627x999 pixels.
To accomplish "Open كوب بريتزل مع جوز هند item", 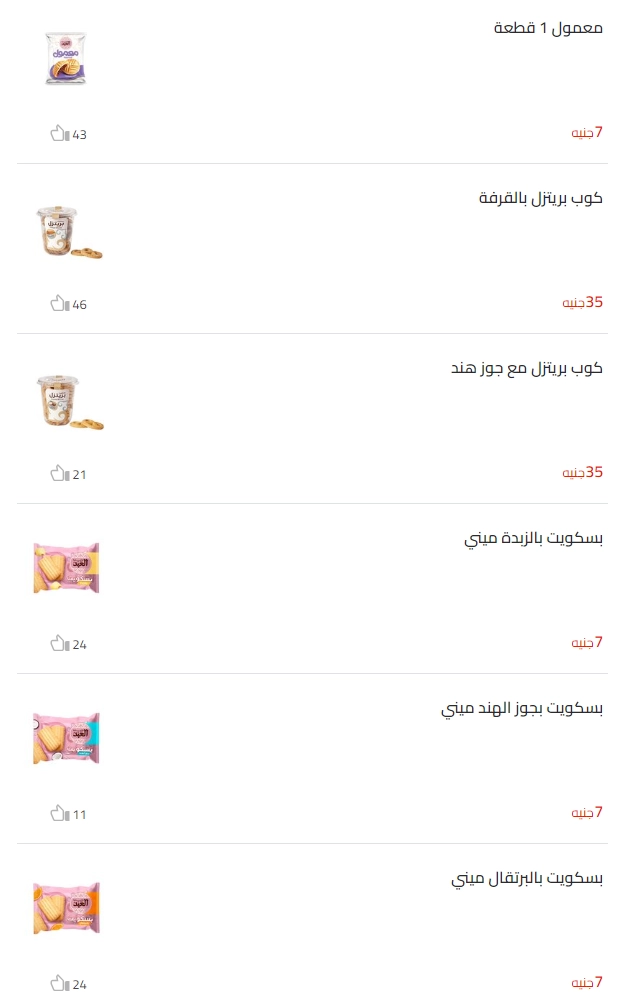I will click(x=526, y=368).
